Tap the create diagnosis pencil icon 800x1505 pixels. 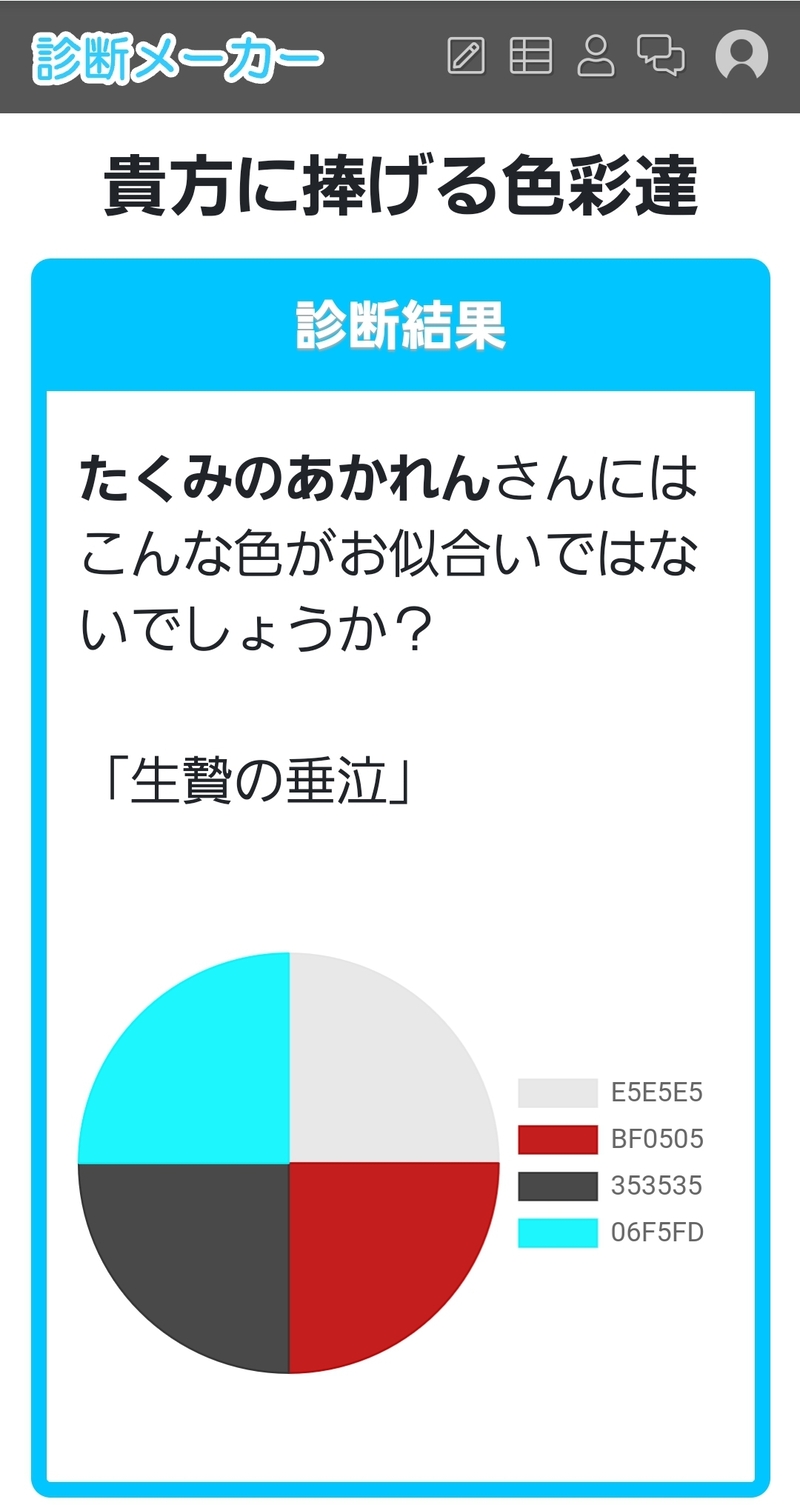point(465,56)
